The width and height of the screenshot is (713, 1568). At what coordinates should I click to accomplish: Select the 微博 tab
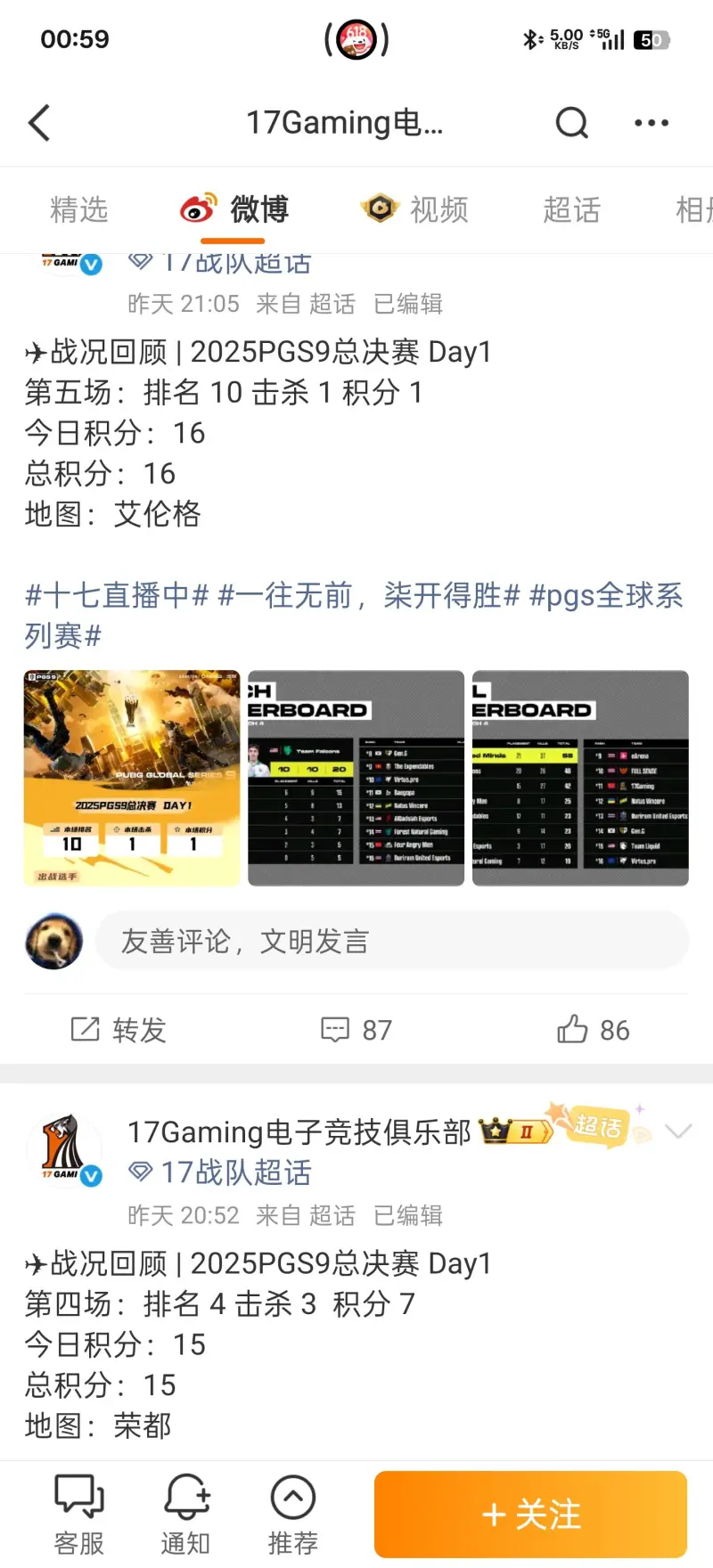tap(234, 210)
